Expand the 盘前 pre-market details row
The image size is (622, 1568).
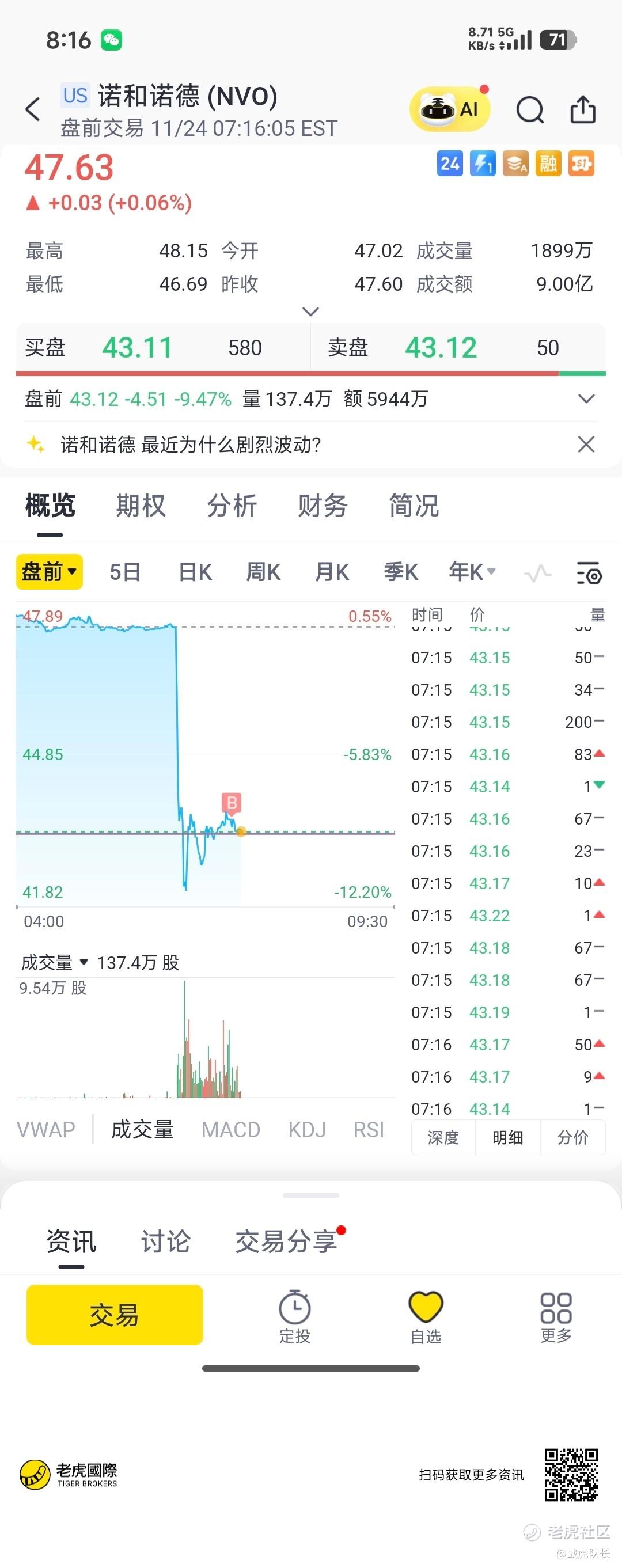[x=586, y=399]
